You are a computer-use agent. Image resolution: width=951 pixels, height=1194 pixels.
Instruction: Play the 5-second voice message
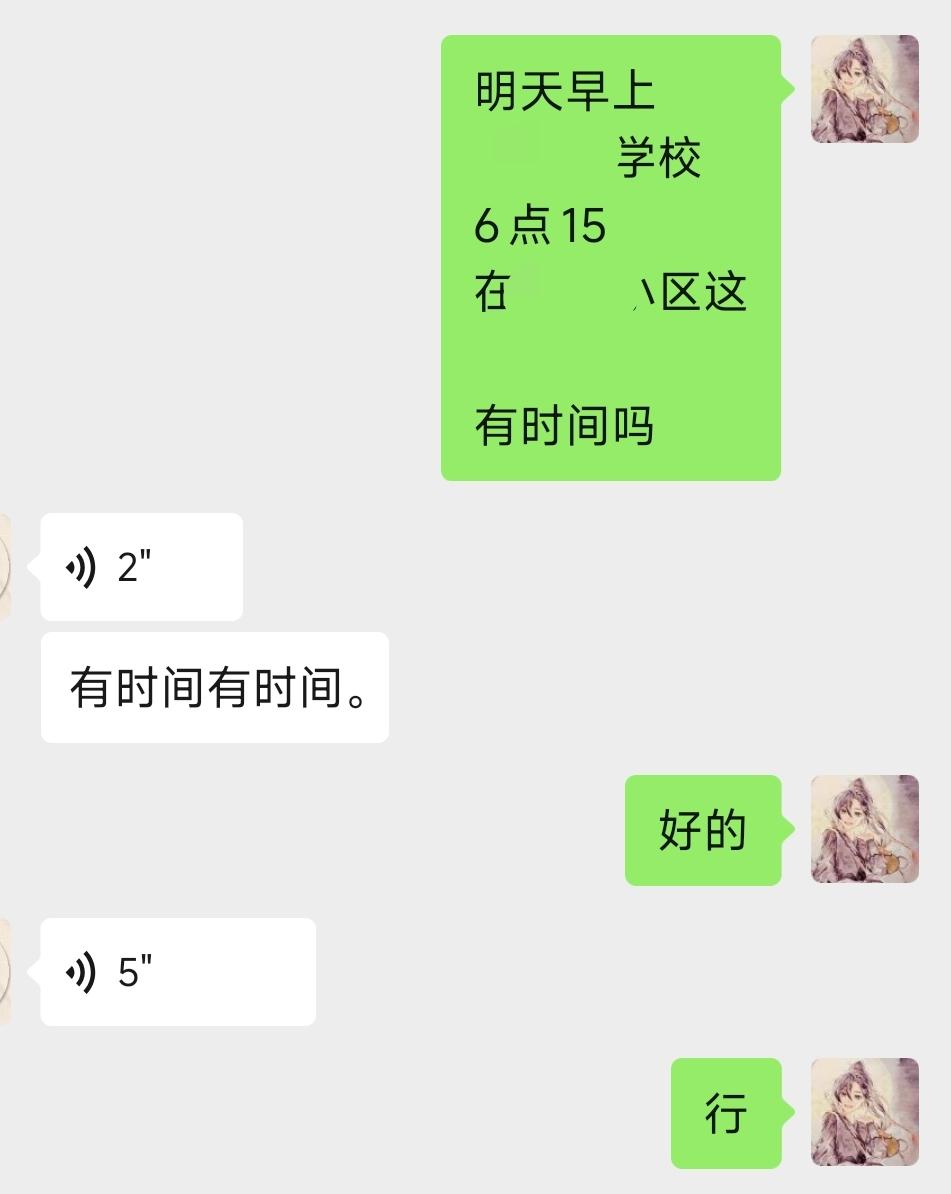[176, 971]
